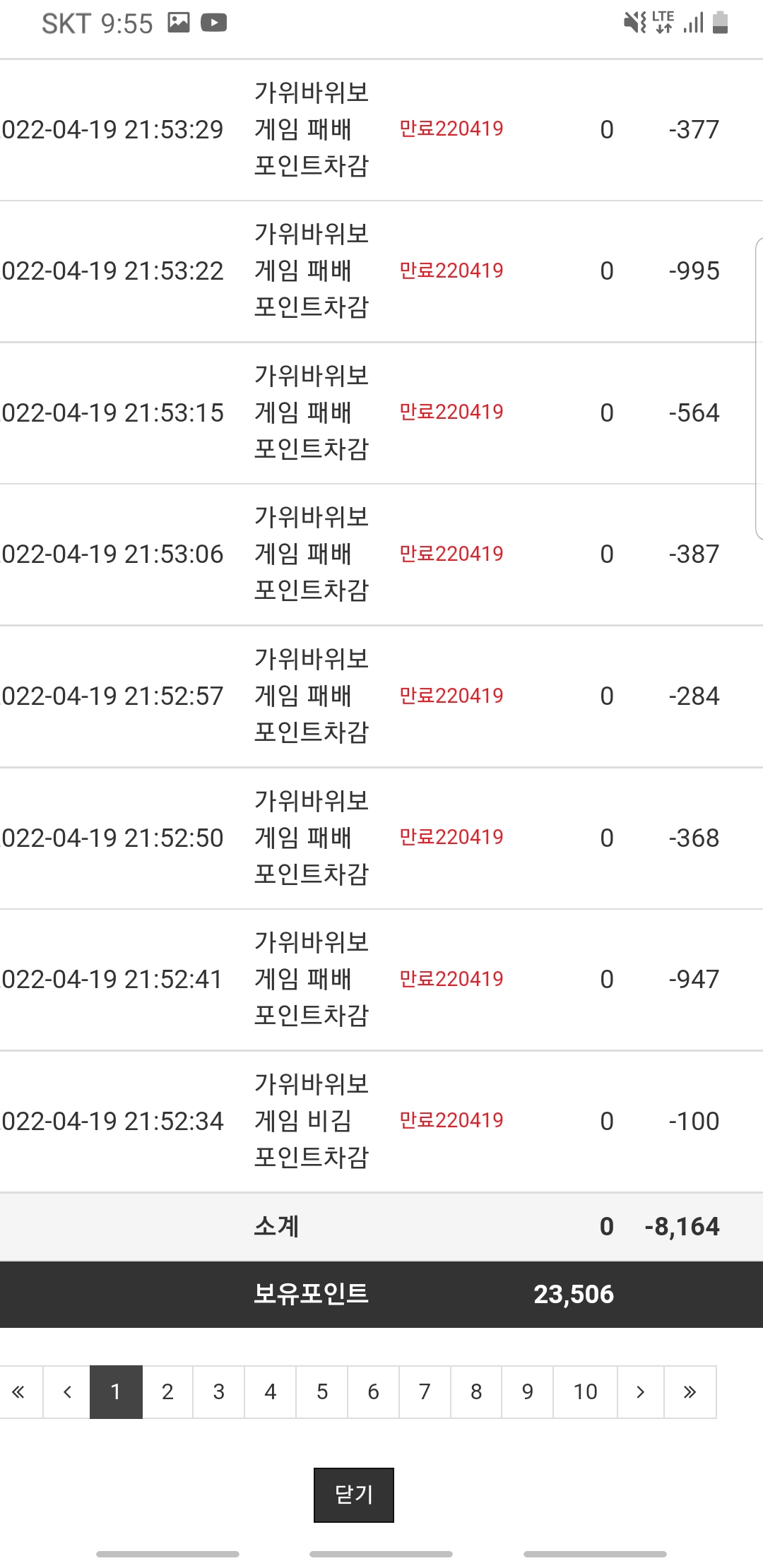Screen dimensions: 763x1568
Task: Return to first page with double left arrow
Action: click(x=19, y=1391)
